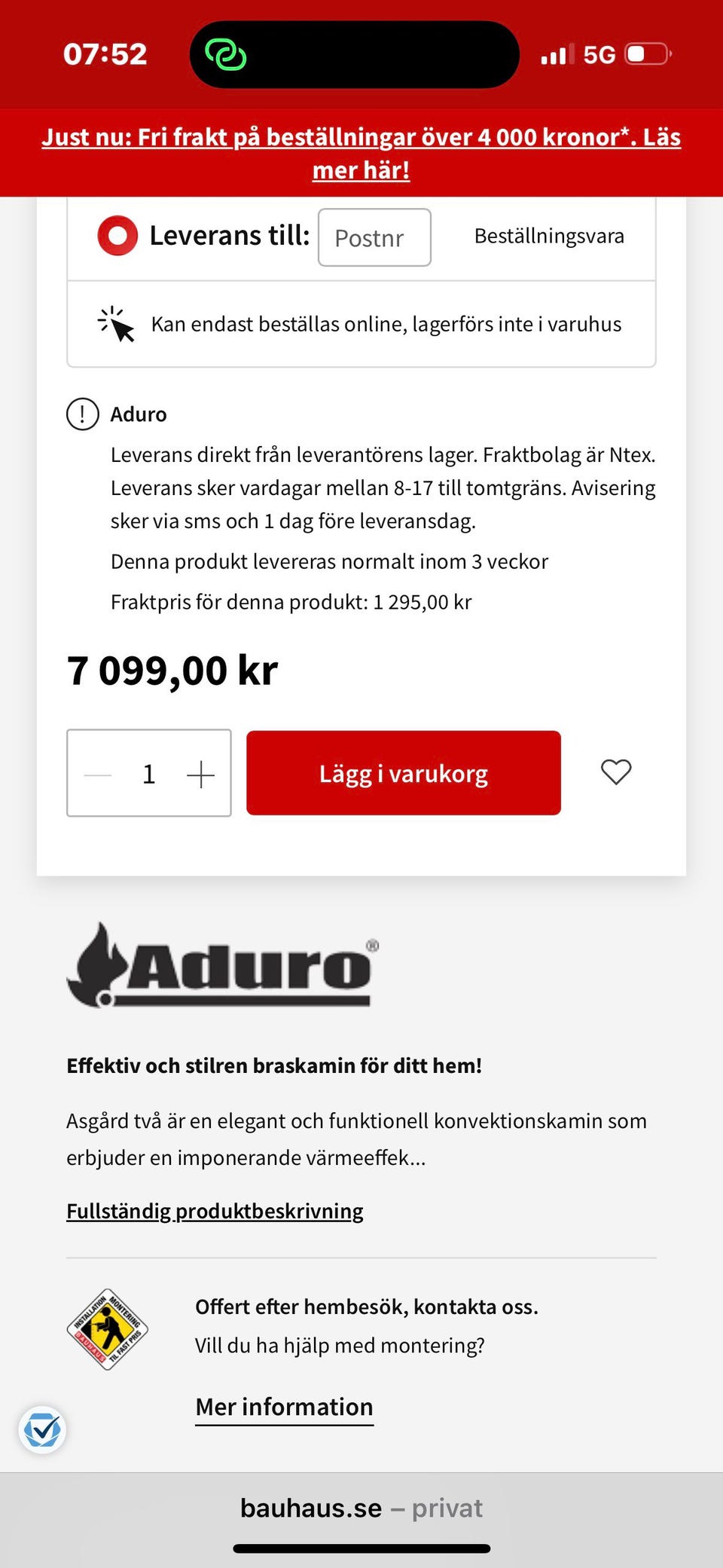Image resolution: width=723 pixels, height=1568 pixels.
Task: Open Mer information about mounting help
Action: click(283, 1407)
